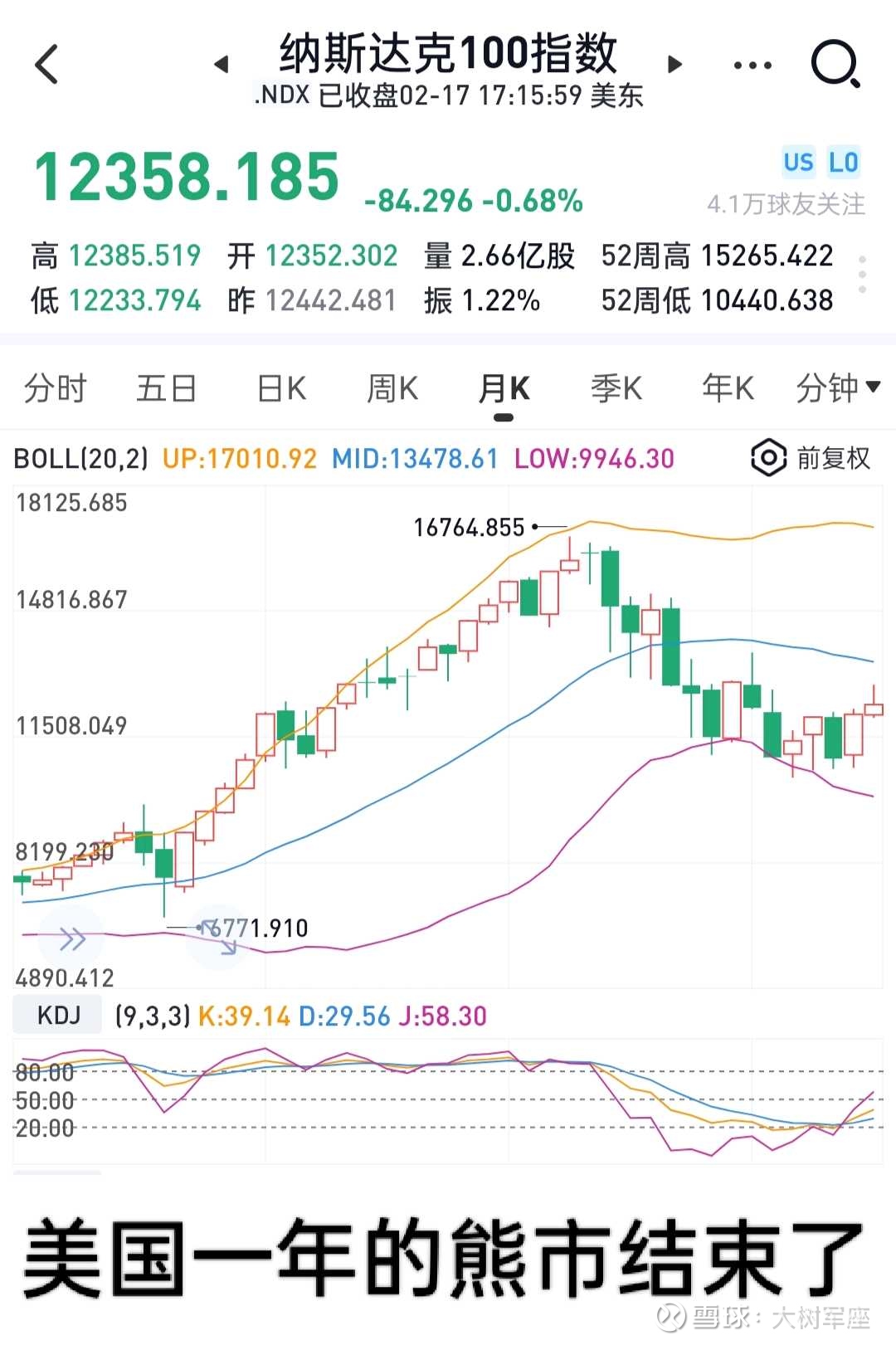Select the 分时 intraday tab
The width and height of the screenshot is (896, 1345).
coord(56,387)
